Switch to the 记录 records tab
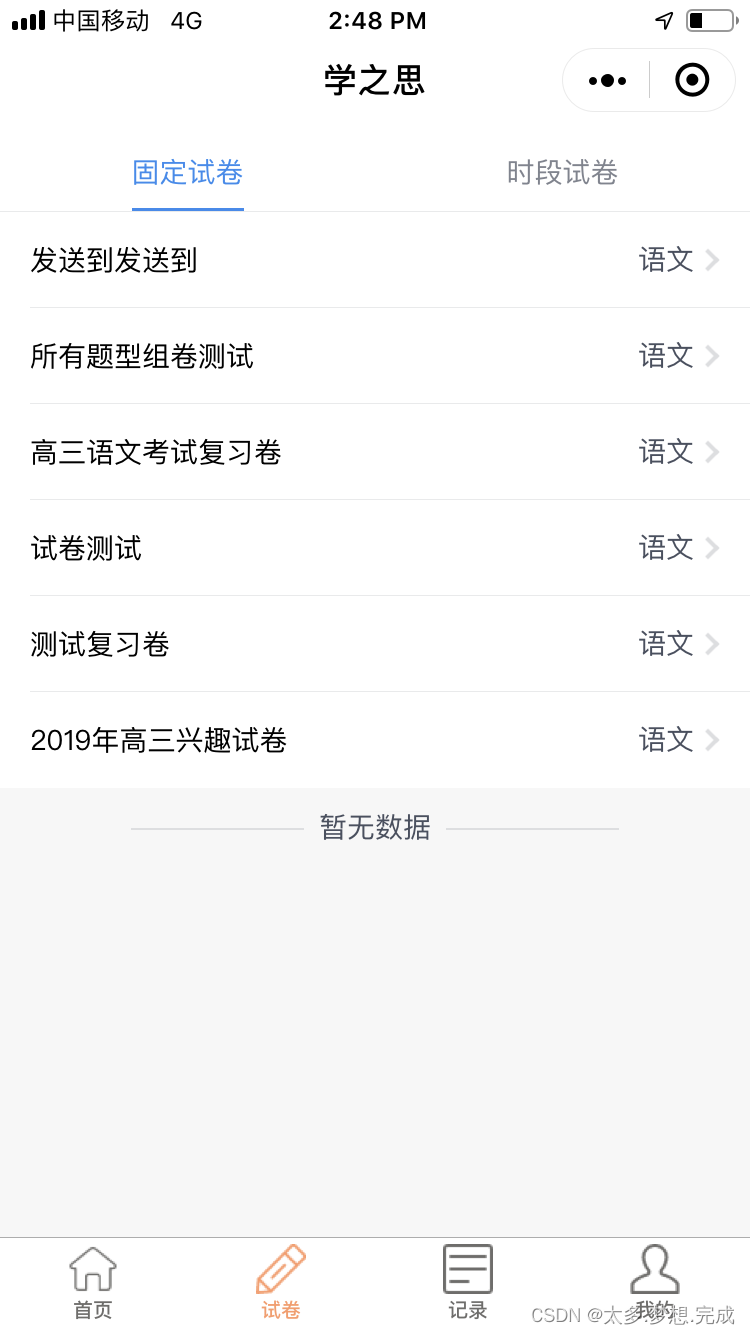Screen dimensions: 750x1334 (468, 1283)
